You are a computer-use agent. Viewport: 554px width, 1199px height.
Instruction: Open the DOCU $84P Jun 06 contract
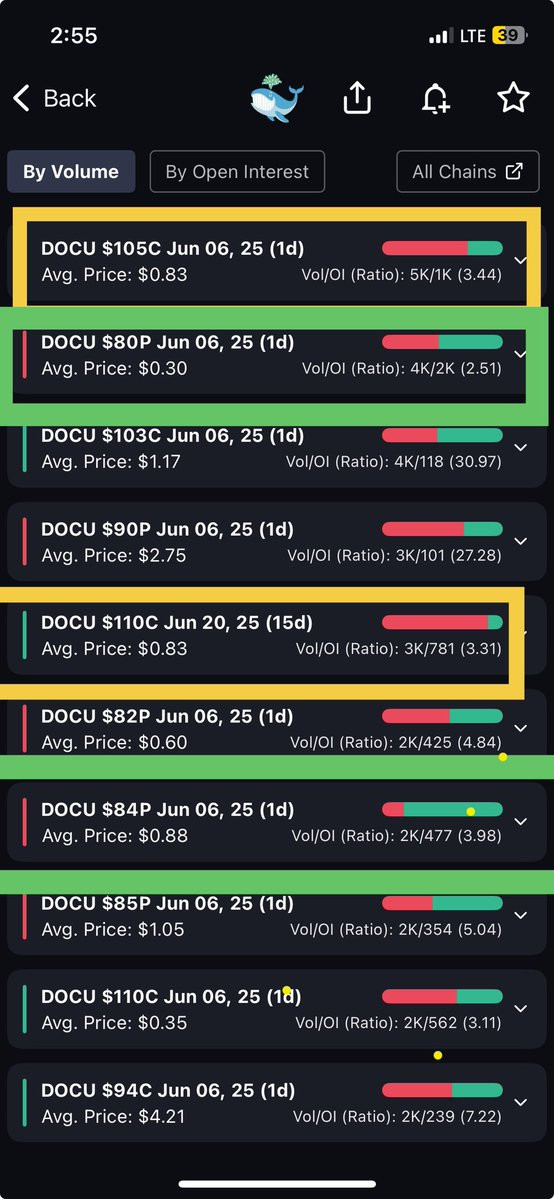point(277,822)
